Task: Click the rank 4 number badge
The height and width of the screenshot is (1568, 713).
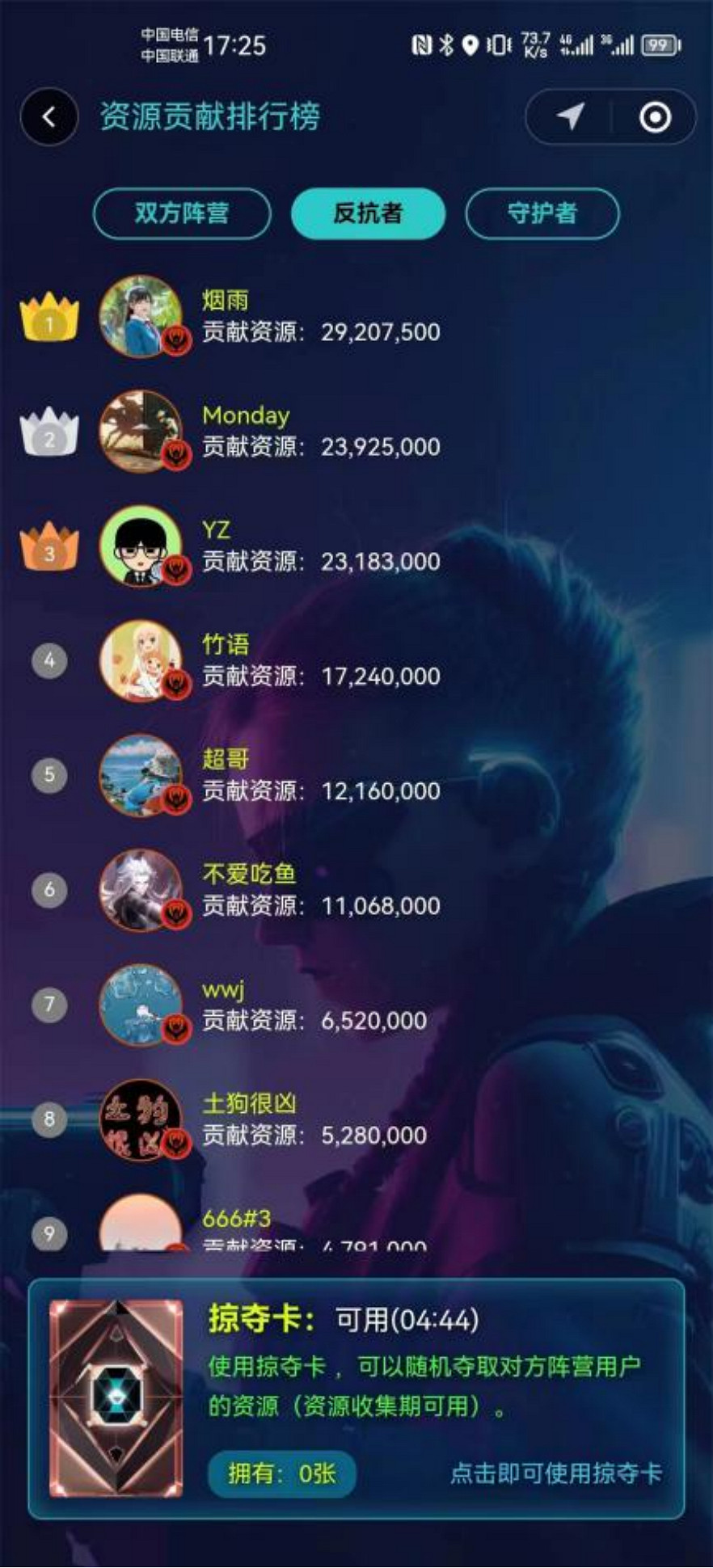Action: (49, 660)
